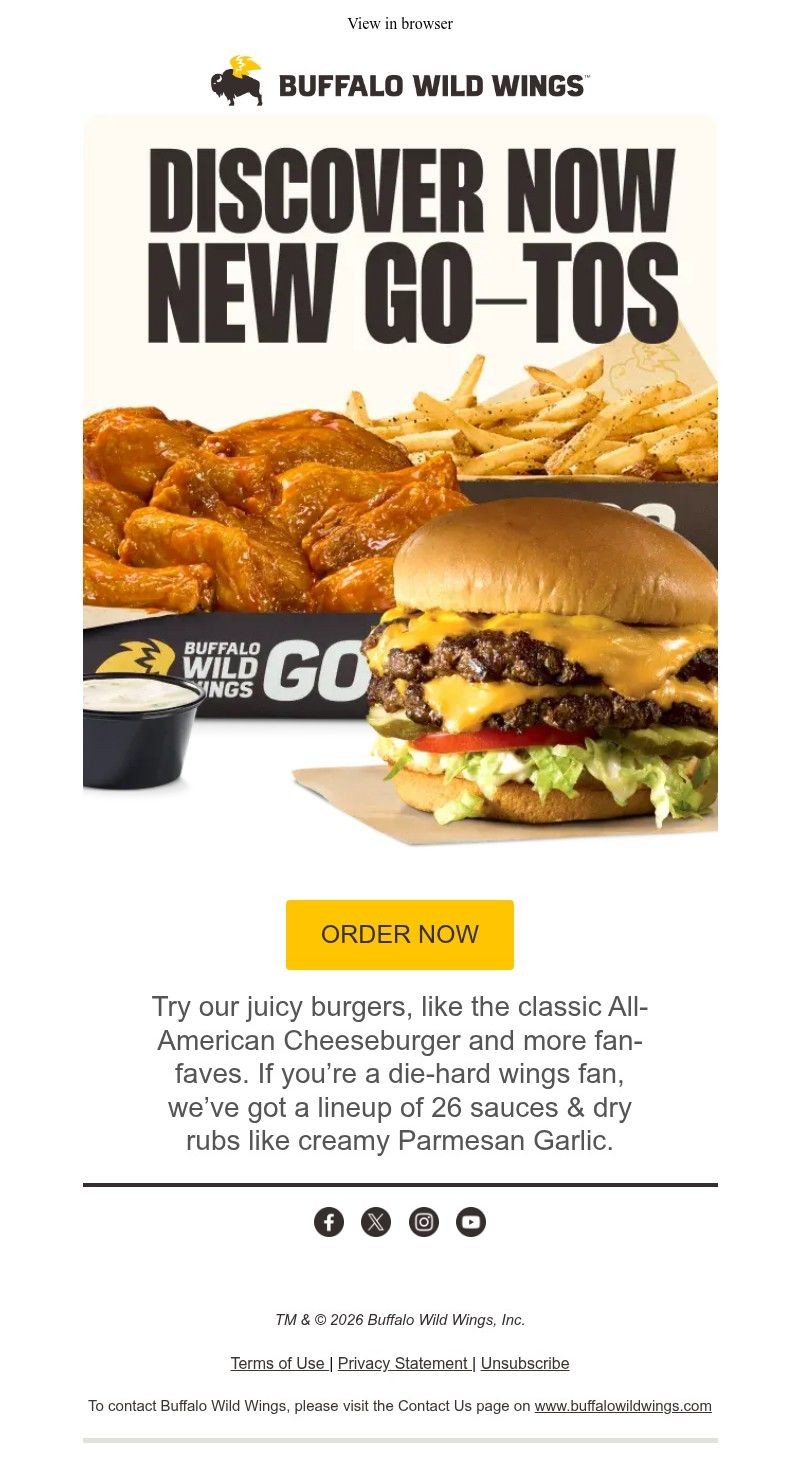The height and width of the screenshot is (1461, 800).
Task: Open the YouTube icon
Action: (471, 1222)
